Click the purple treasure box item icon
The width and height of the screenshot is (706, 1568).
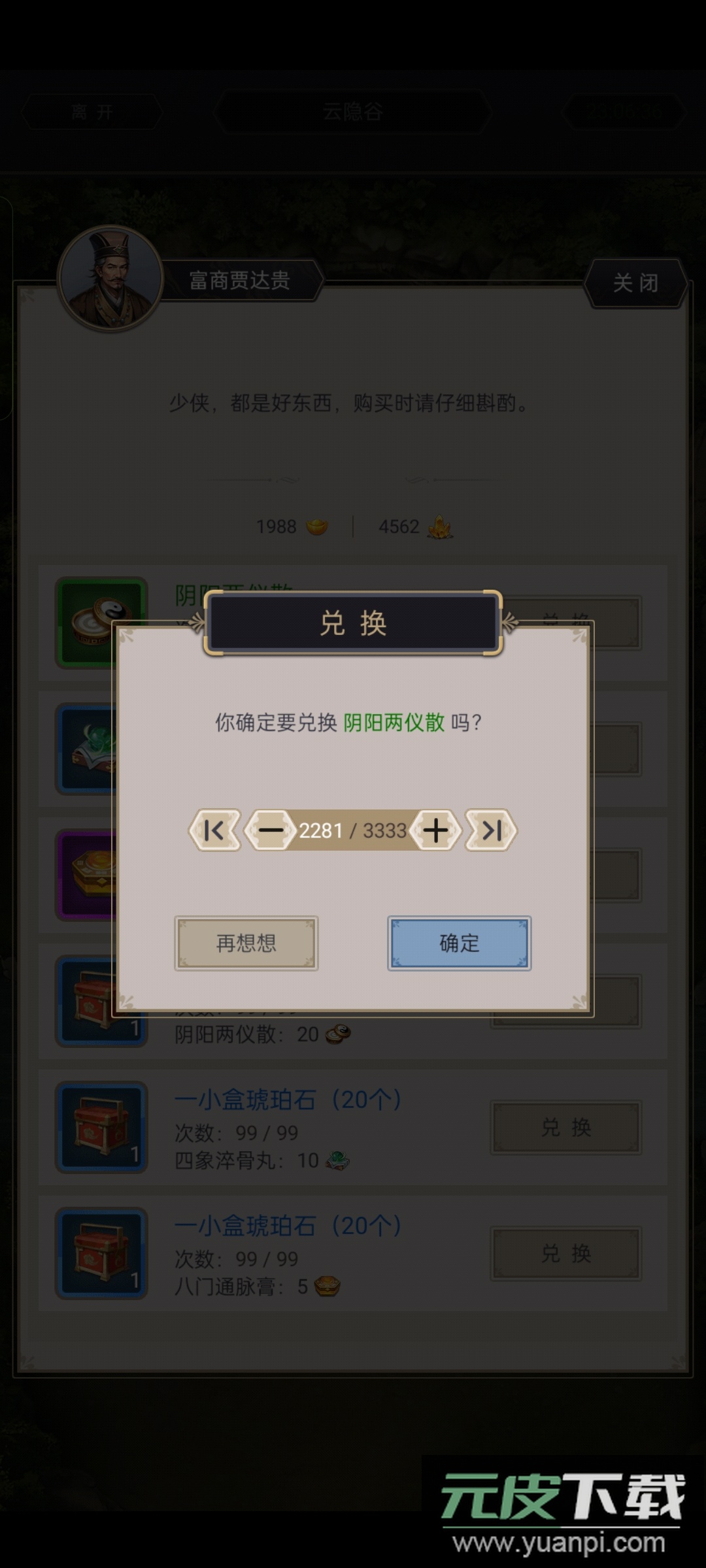(x=99, y=874)
